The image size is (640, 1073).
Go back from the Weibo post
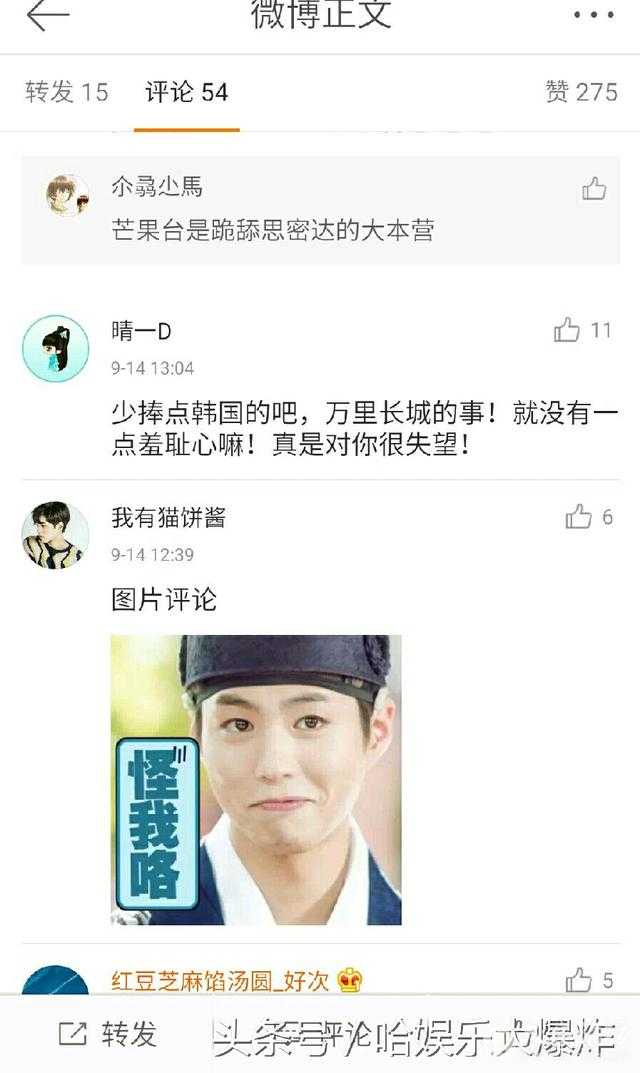(x=46, y=16)
